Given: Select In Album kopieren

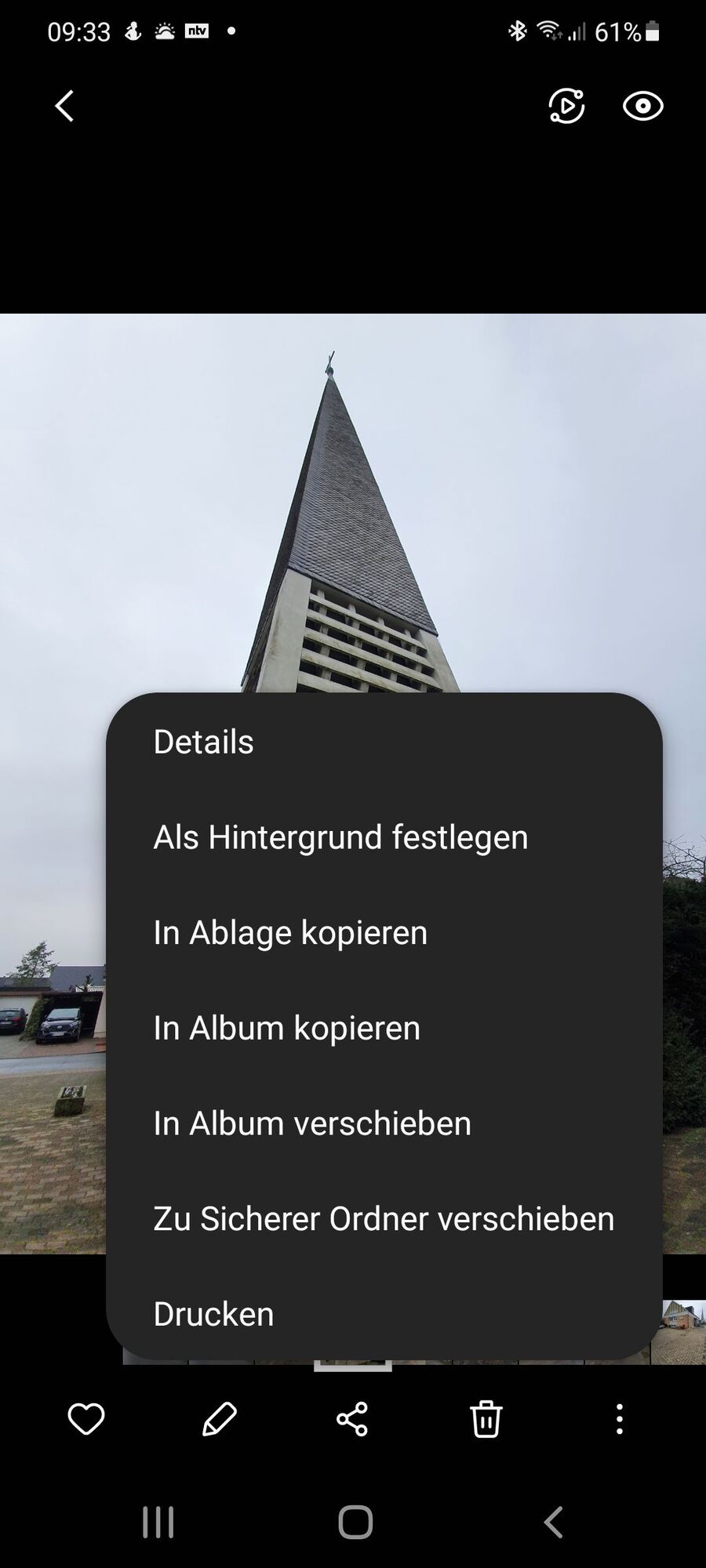Looking at the screenshot, I should click(x=287, y=1028).
